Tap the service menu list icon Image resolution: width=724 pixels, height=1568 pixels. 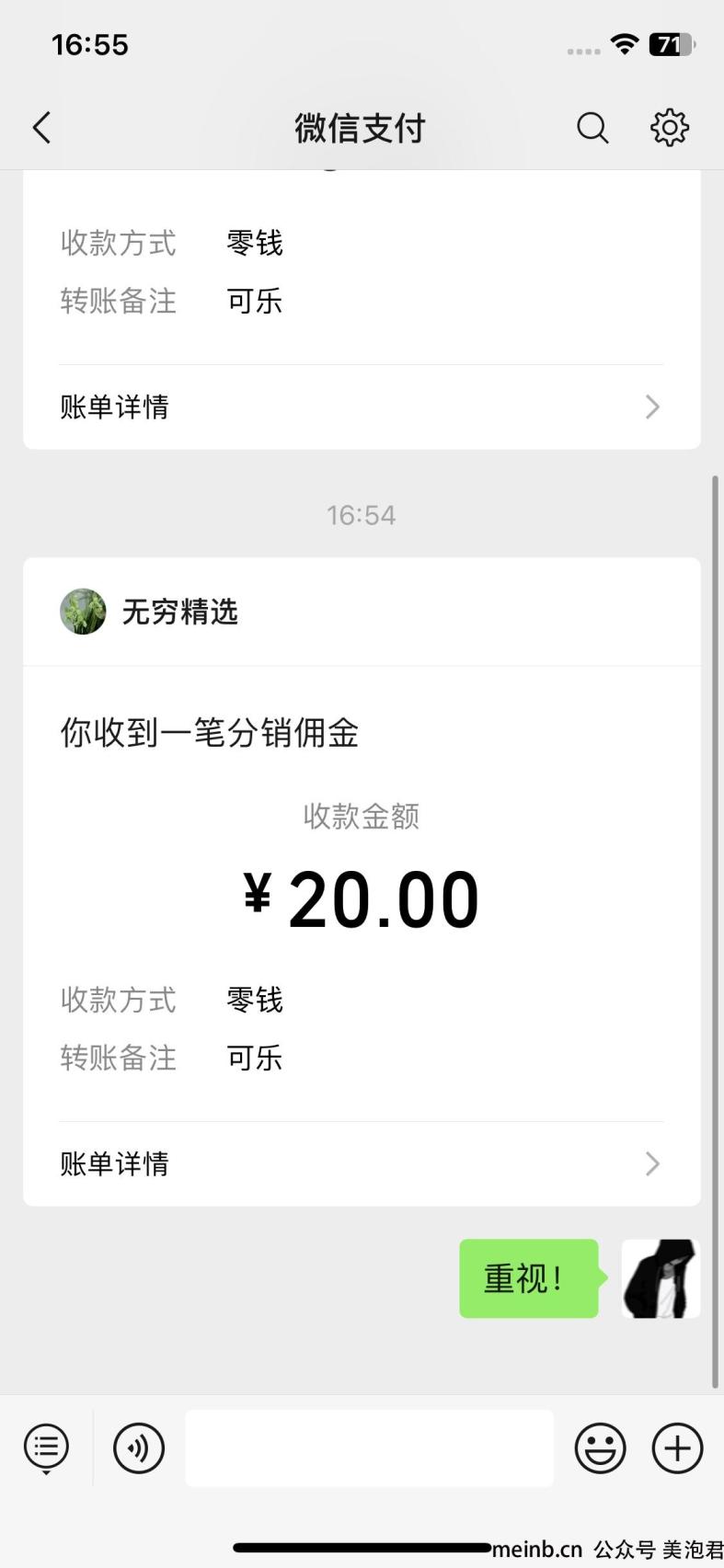(46, 1448)
